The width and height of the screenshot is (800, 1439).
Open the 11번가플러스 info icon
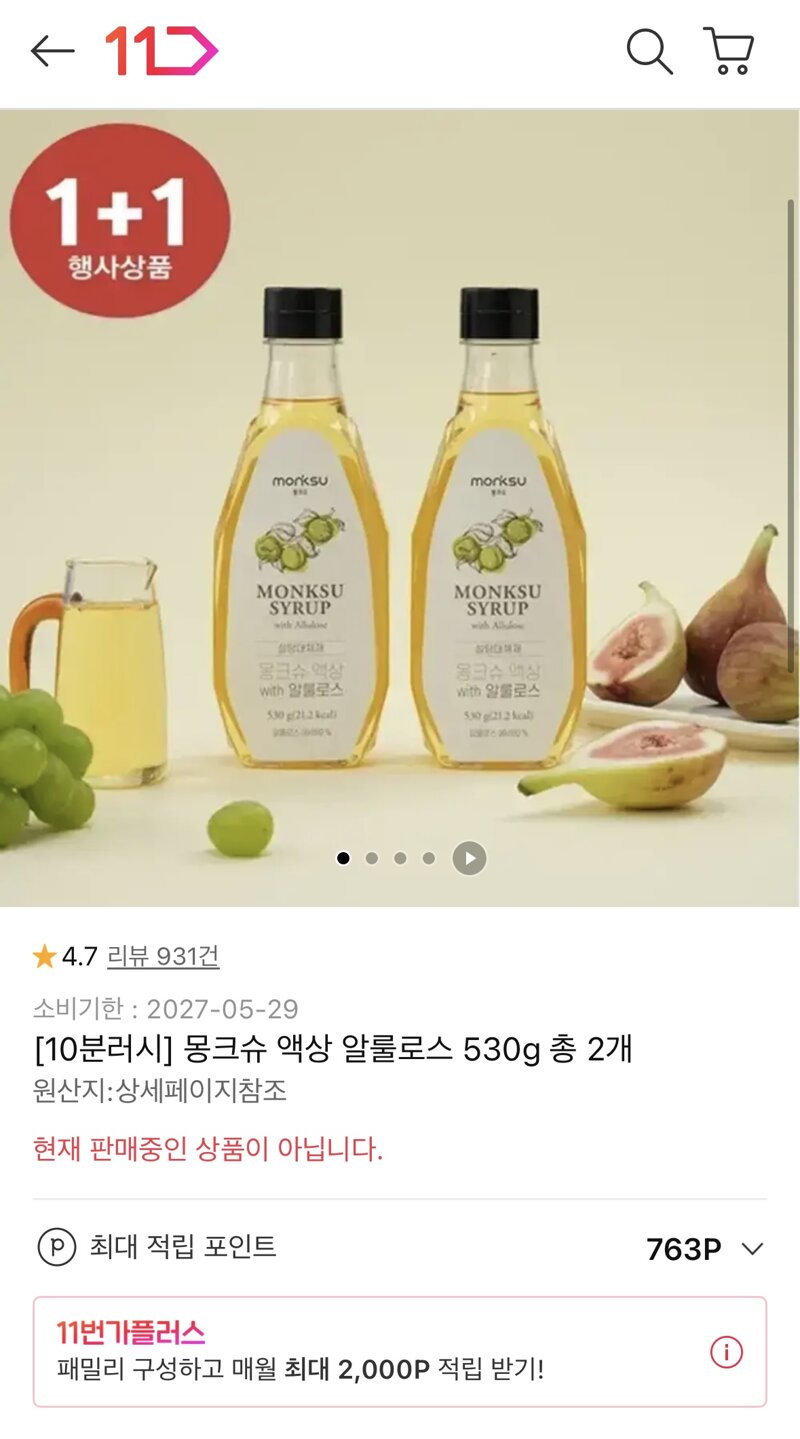tap(727, 1352)
